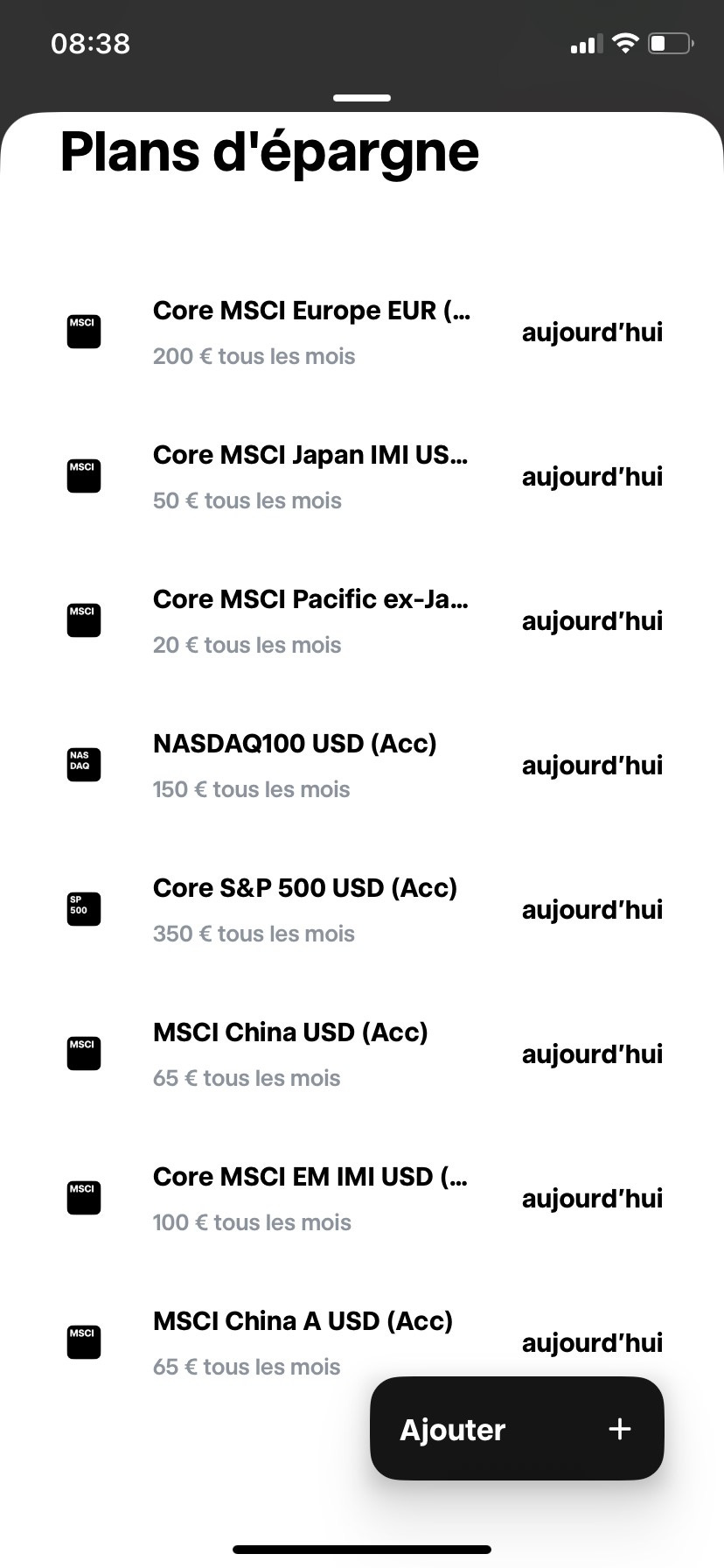Open the Core MSCI Japan IMI plan
The width and height of the screenshot is (724, 1568).
[362, 477]
